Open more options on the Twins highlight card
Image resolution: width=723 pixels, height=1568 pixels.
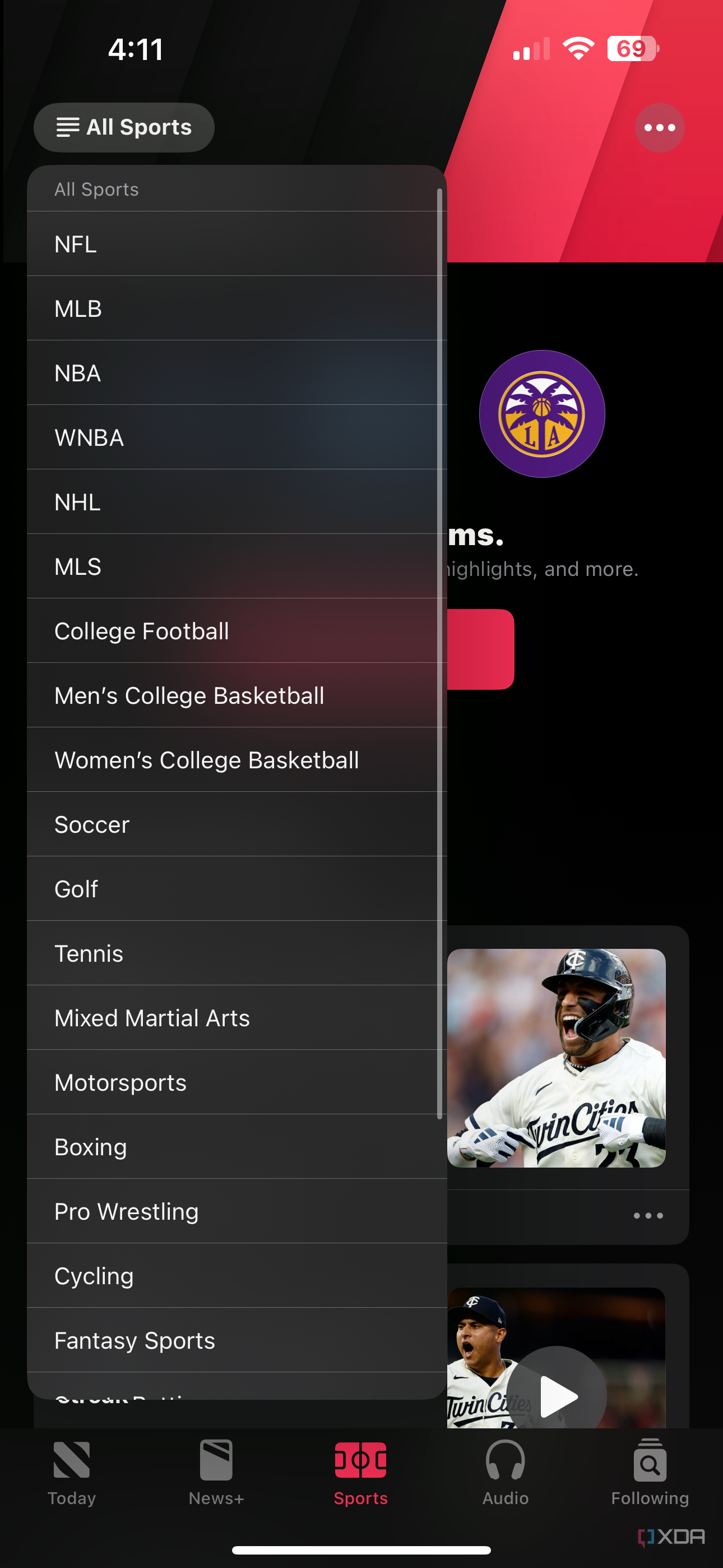tap(649, 1215)
